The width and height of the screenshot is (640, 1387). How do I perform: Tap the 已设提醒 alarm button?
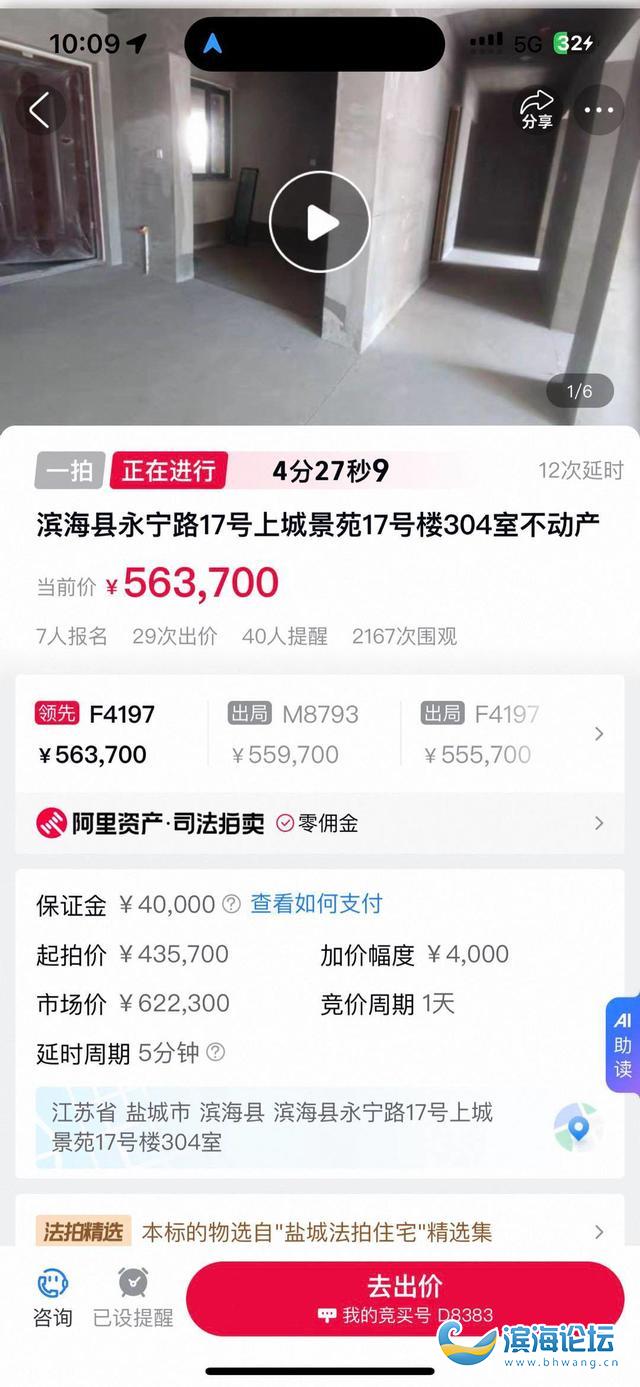click(x=133, y=1297)
